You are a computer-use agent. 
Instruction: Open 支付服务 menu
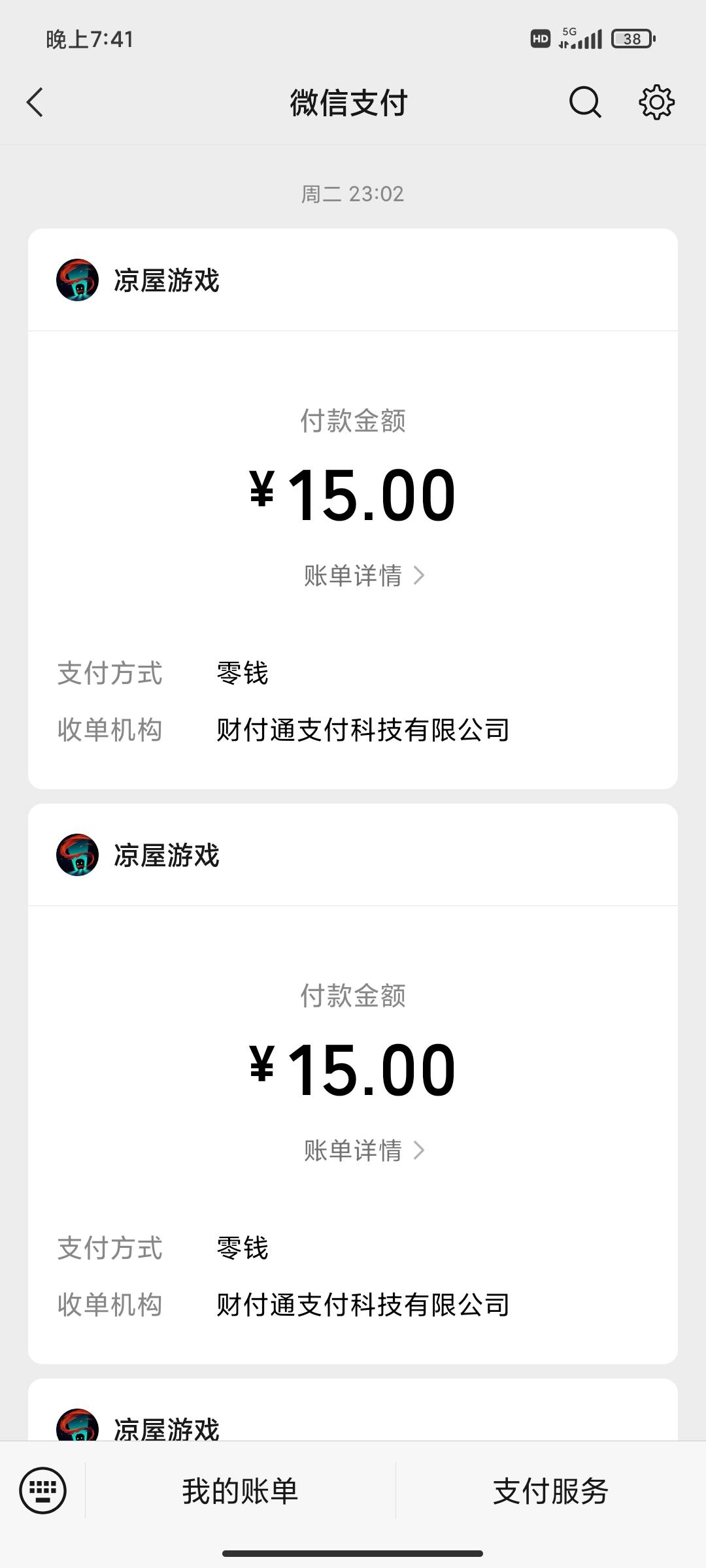(x=550, y=1491)
